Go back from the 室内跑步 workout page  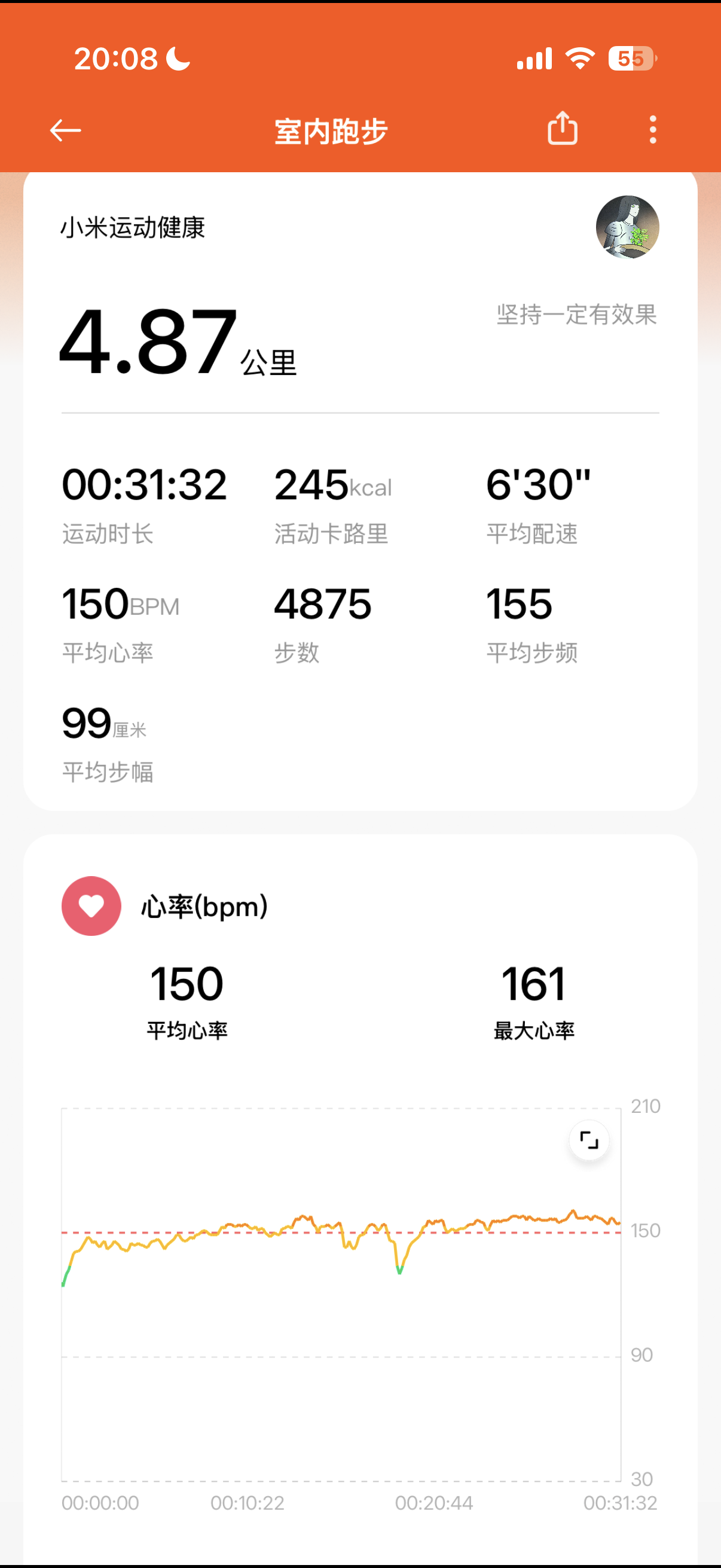click(x=65, y=130)
